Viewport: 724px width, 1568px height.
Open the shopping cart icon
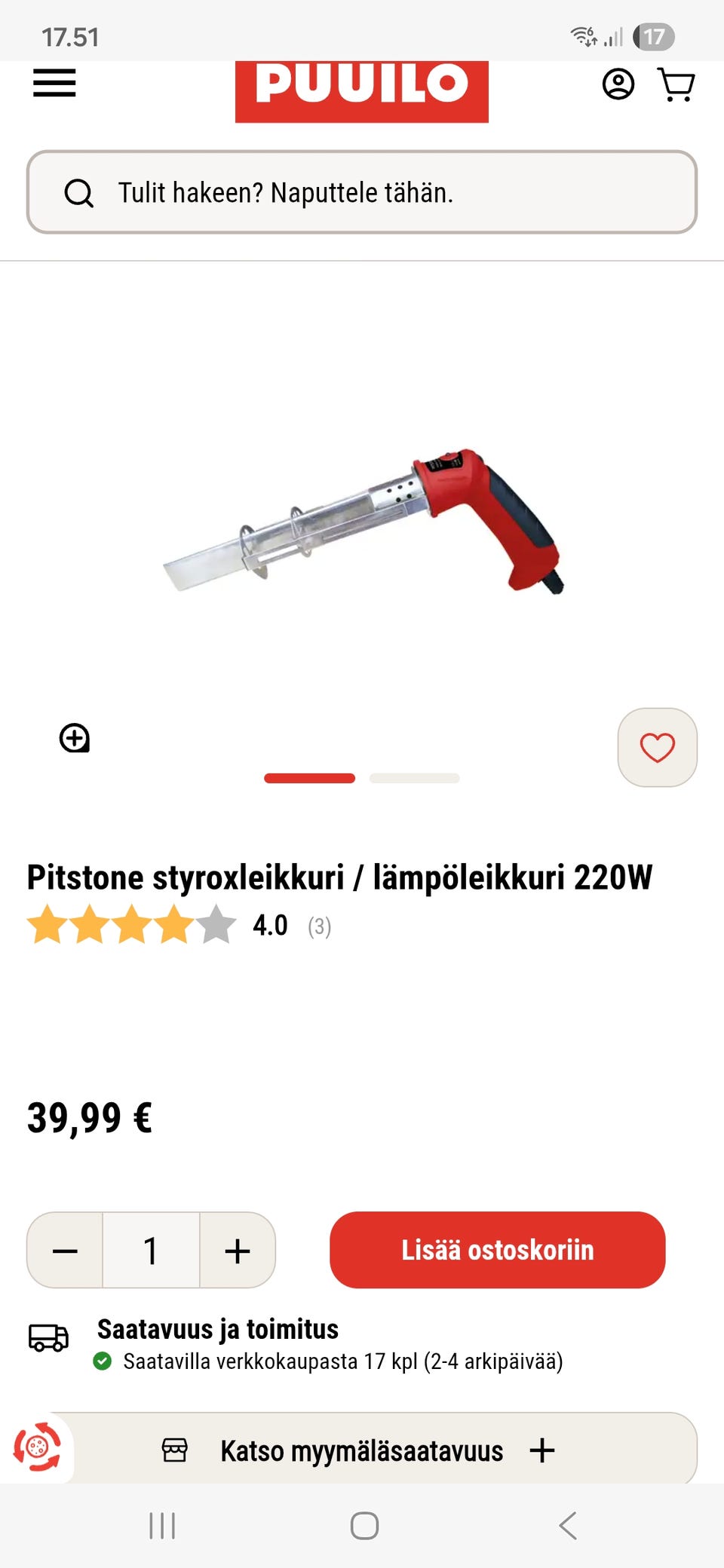pos(676,85)
